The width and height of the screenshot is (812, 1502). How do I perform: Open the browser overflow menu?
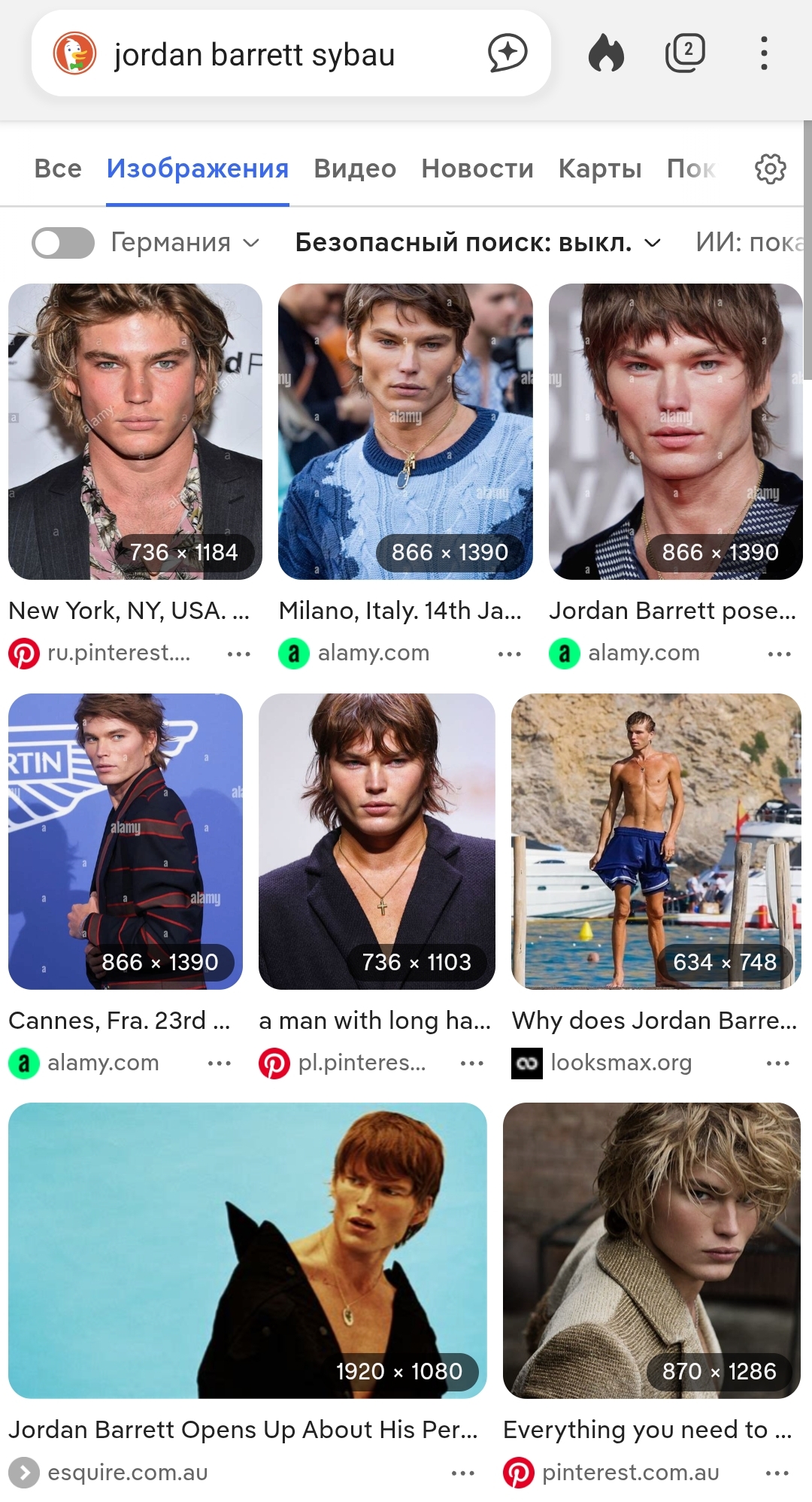[764, 54]
